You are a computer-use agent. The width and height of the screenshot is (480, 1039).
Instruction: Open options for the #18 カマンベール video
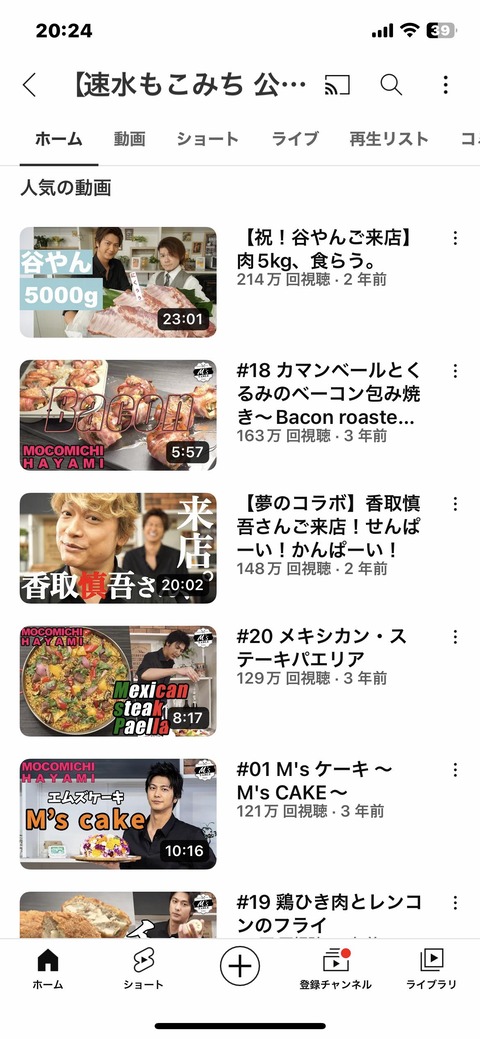[x=455, y=371]
